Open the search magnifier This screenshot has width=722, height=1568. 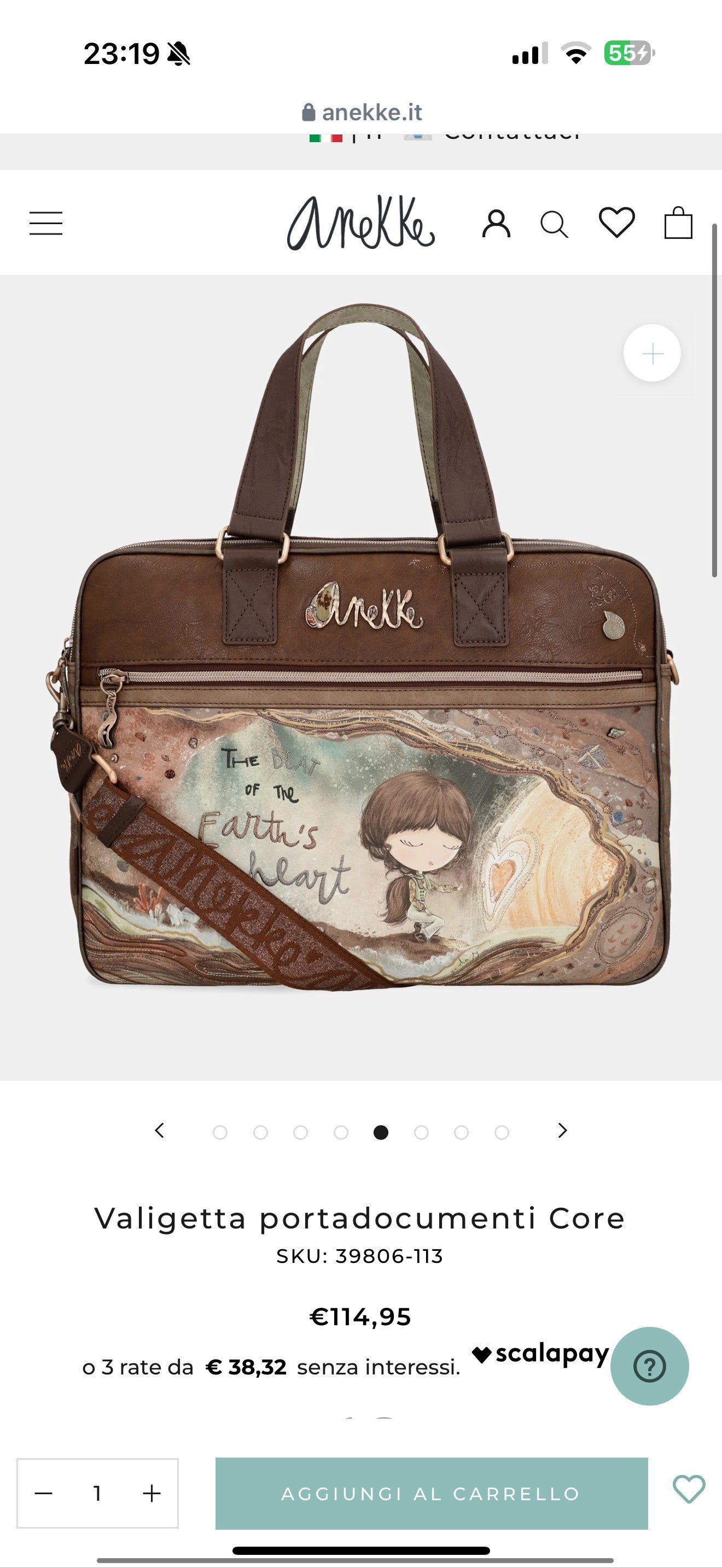(554, 224)
